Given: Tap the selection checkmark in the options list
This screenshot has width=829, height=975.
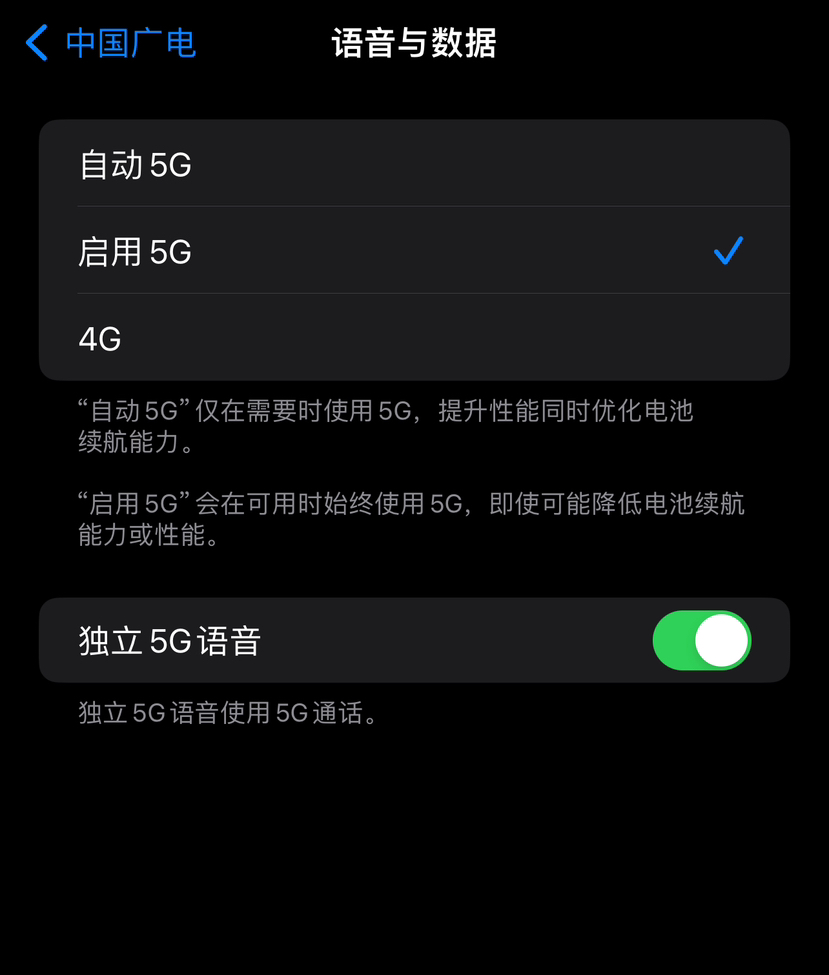Looking at the screenshot, I should (x=728, y=251).
